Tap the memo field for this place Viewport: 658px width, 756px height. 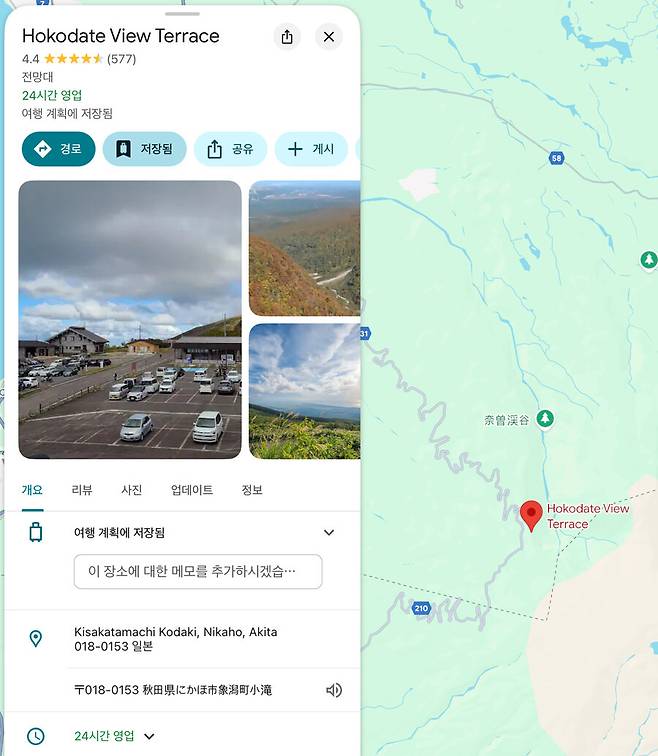[x=198, y=572]
